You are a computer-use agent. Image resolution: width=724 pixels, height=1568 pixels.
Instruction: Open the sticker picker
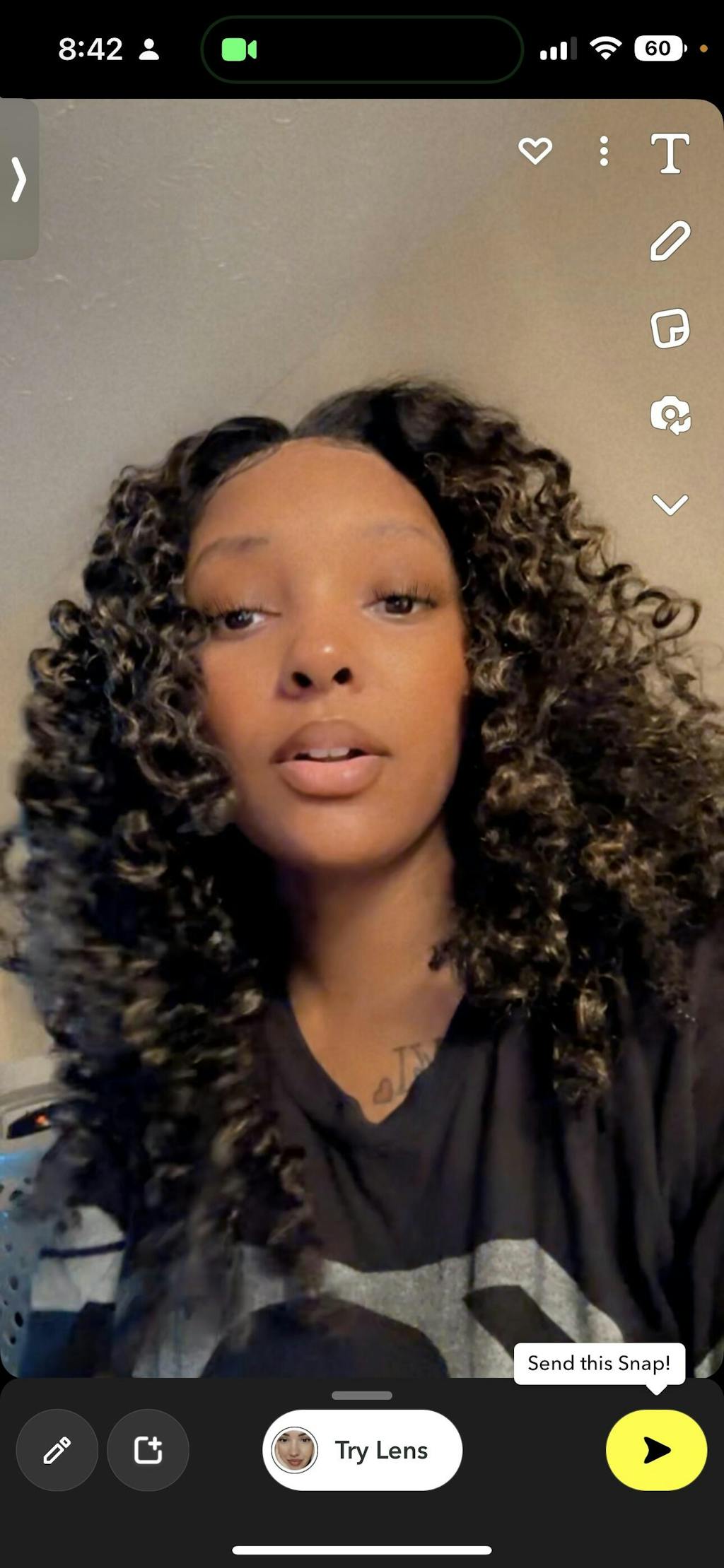(670, 329)
